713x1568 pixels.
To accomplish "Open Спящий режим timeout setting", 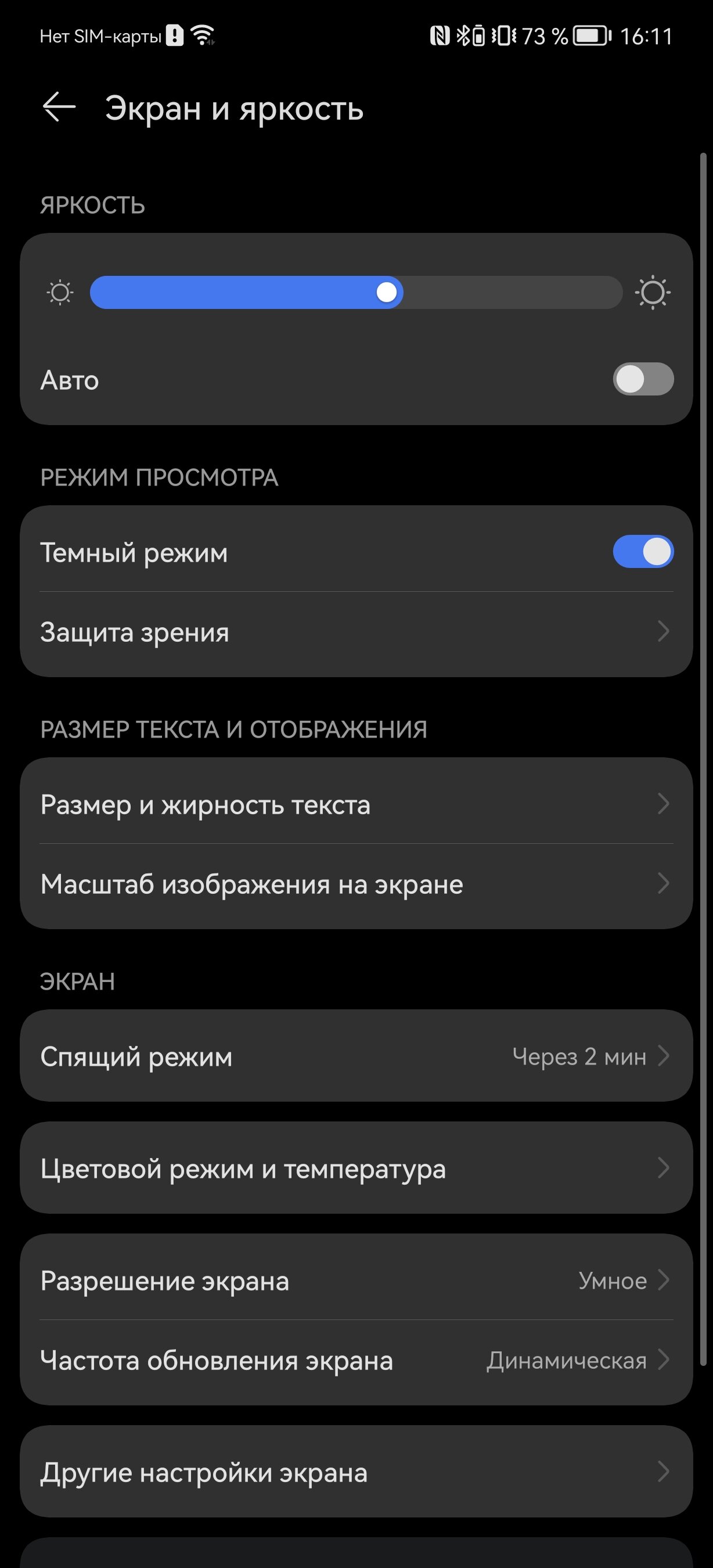I will (x=356, y=1055).
